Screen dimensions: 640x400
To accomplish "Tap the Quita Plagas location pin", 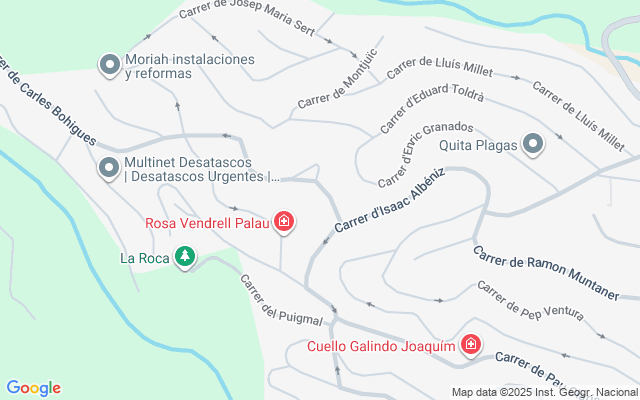I will [533, 144].
